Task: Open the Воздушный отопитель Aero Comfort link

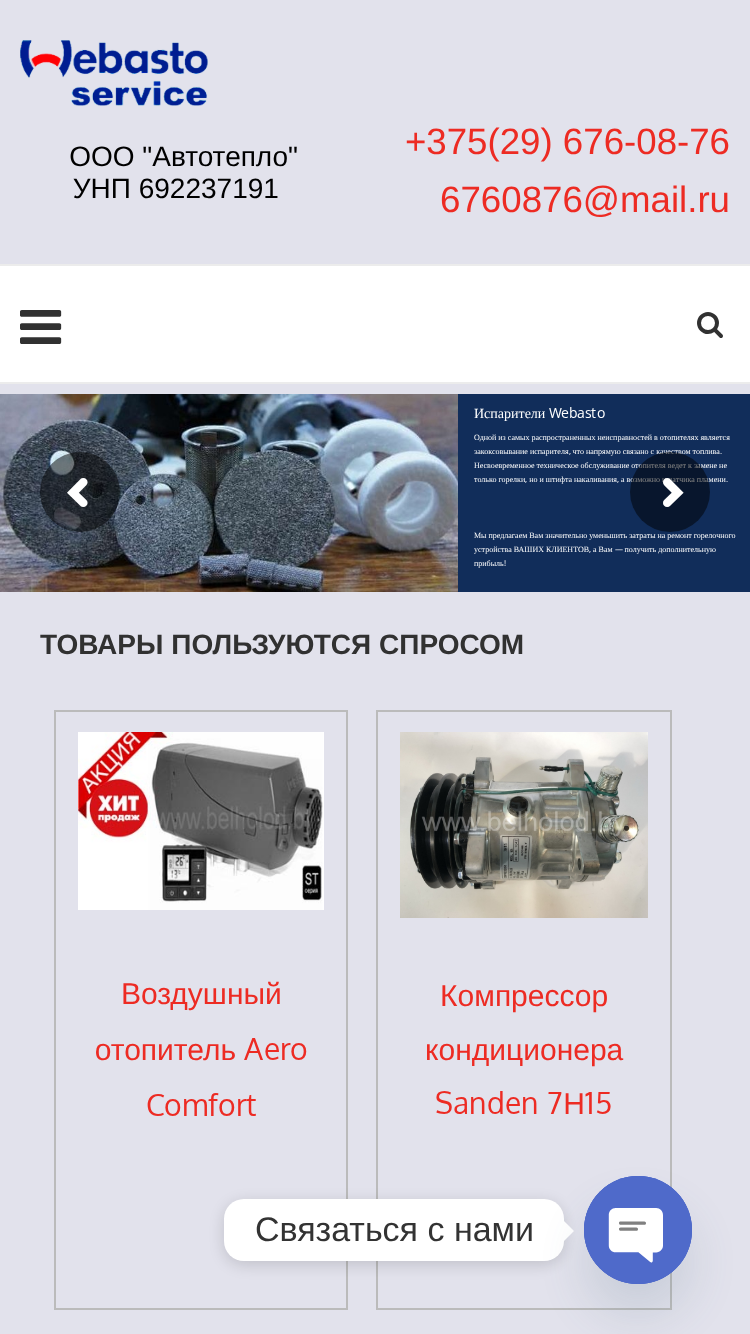Action: 201,1049
